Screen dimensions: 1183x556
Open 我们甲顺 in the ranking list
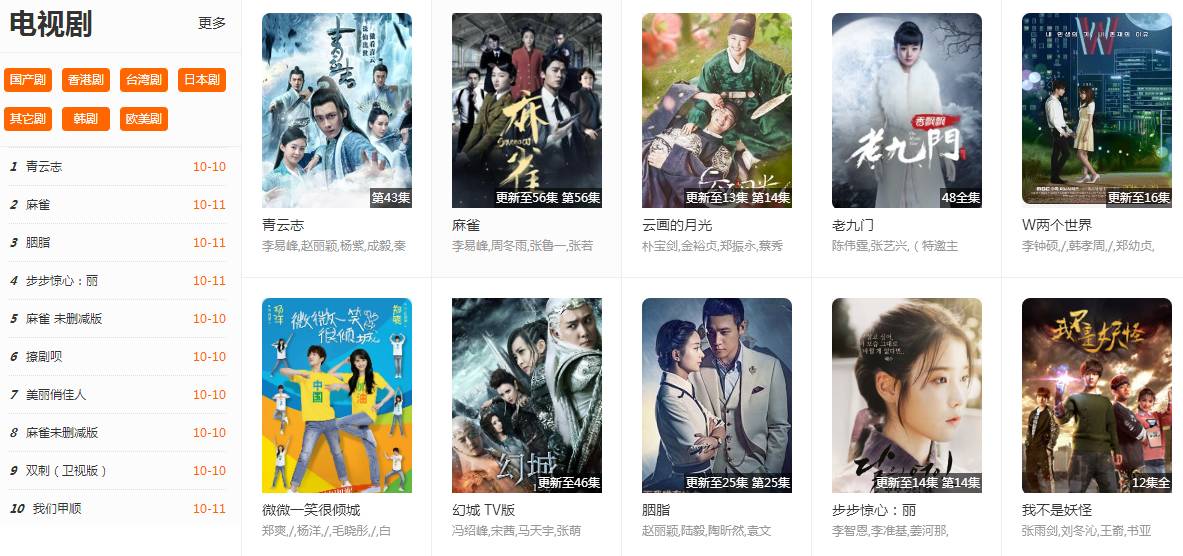pyautogui.click(x=57, y=509)
